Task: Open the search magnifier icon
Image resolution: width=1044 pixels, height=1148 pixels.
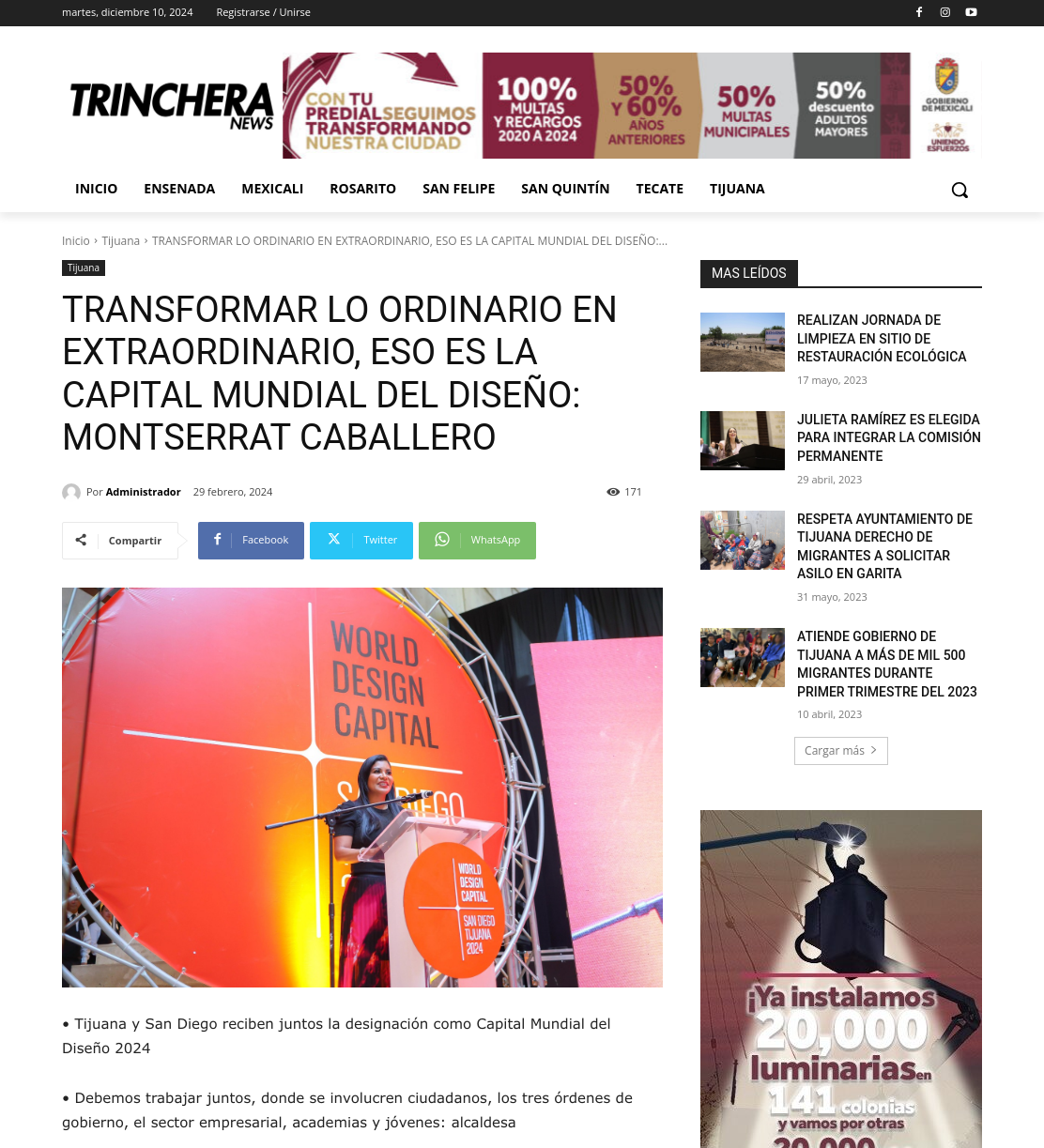Action: point(960,190)
